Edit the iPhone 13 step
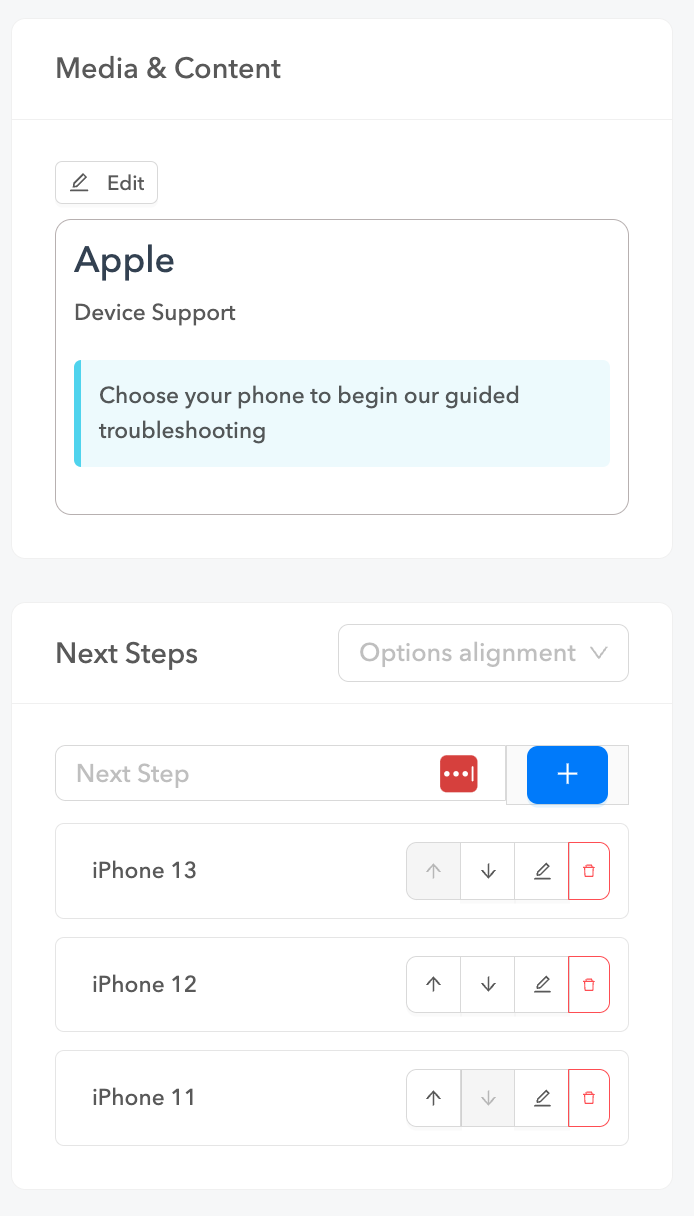 (x=542, y=871)
